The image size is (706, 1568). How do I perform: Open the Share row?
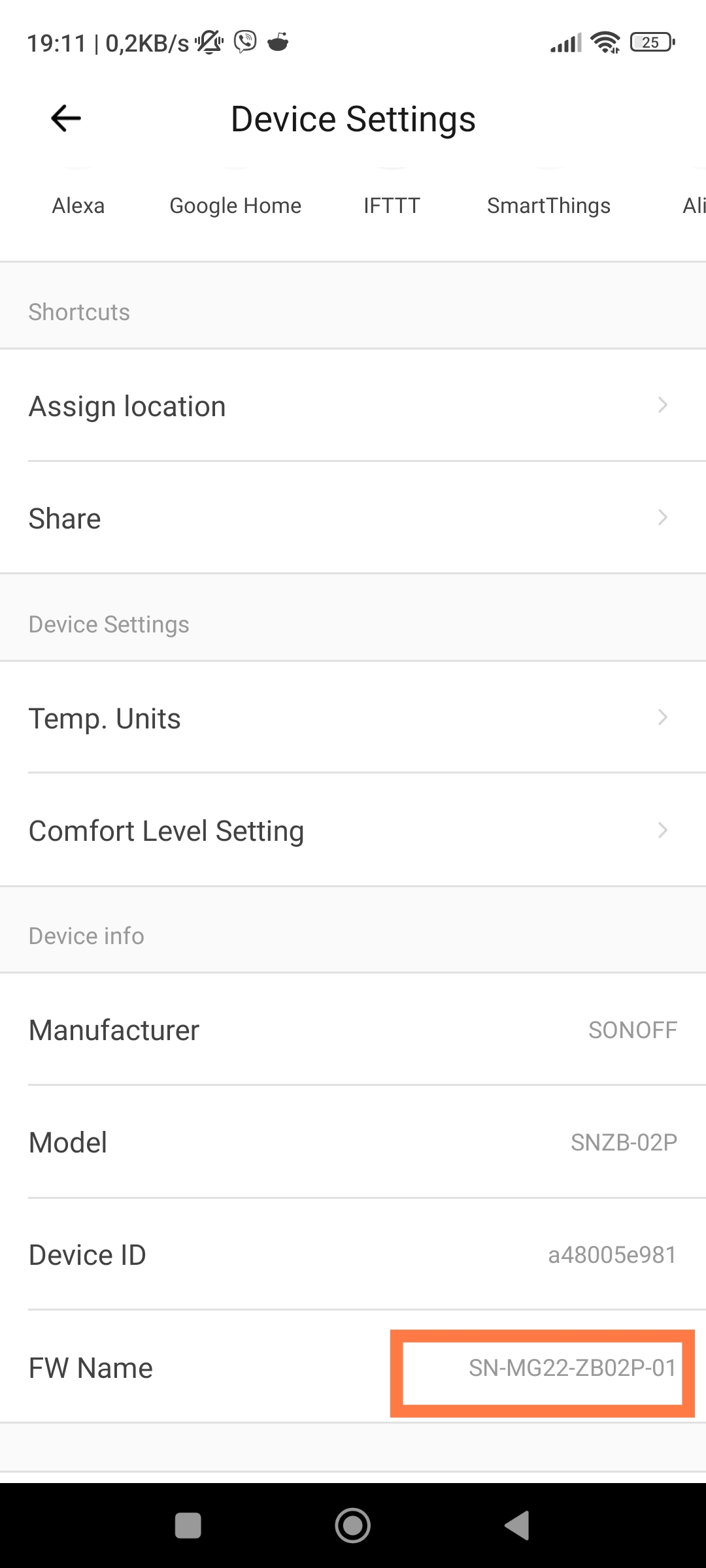tap(353, 518)
